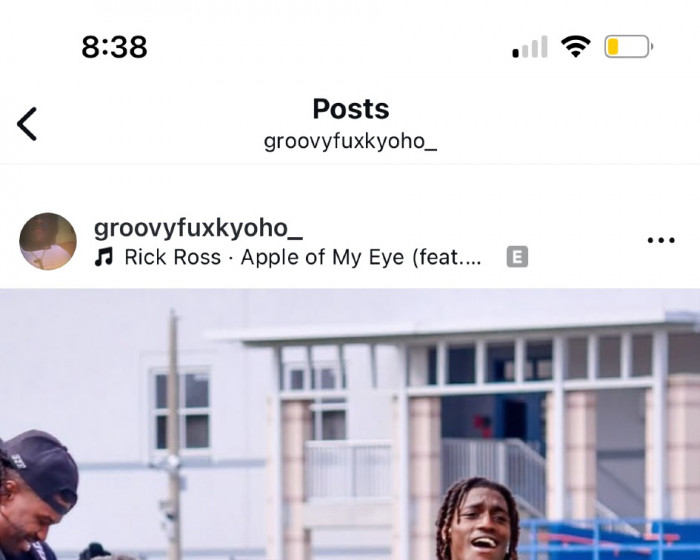Open Rick Ross Apple of My Eye audio
The height and width of the screenshot is (560, 700).
pos(302,257)
